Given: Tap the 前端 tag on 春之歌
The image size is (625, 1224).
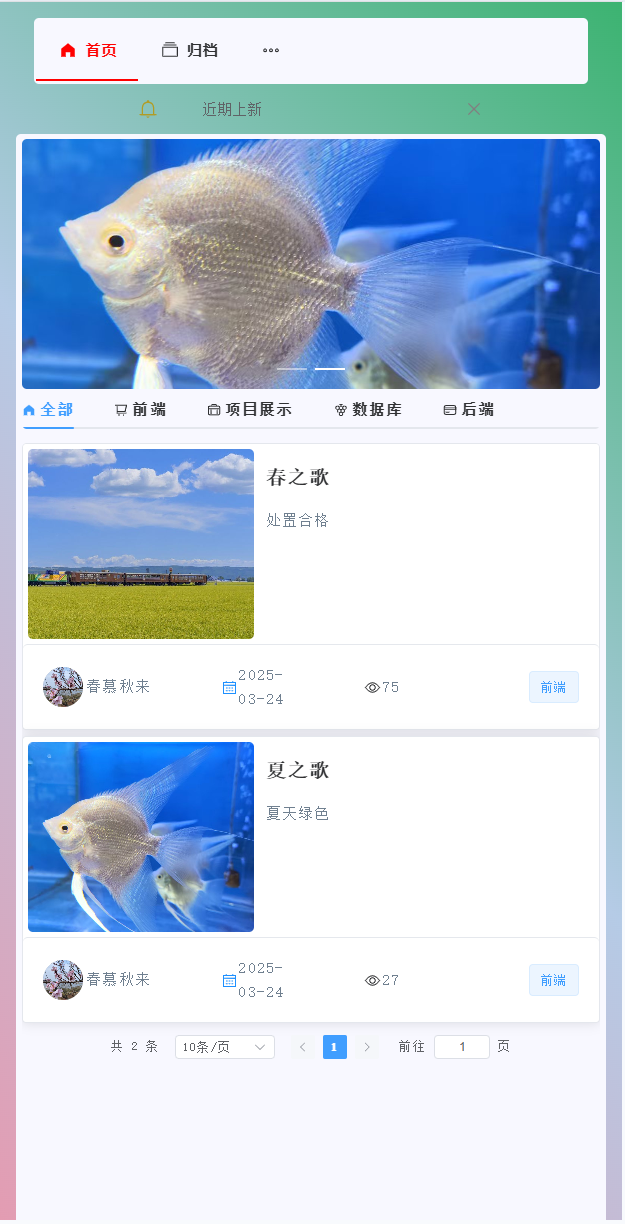Looking at the screenshot, I should pyautogui.click(x=553, y=687).
